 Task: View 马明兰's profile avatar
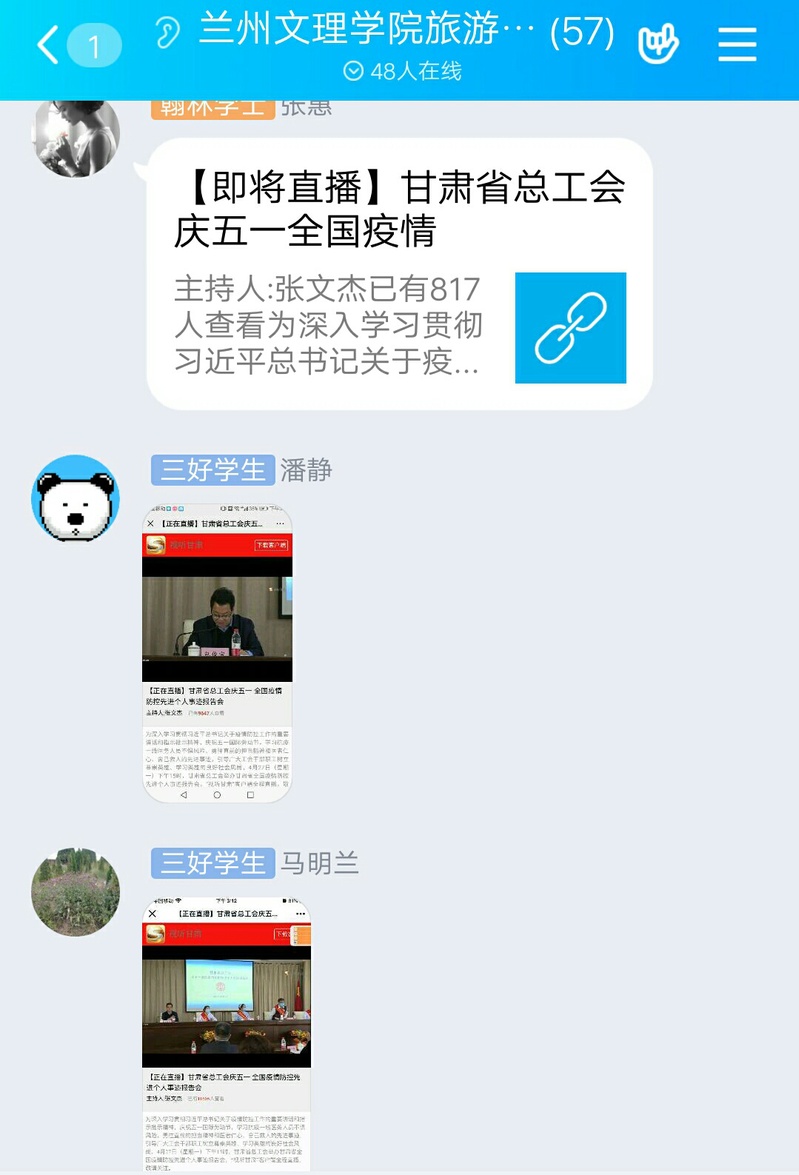point(76,893)
